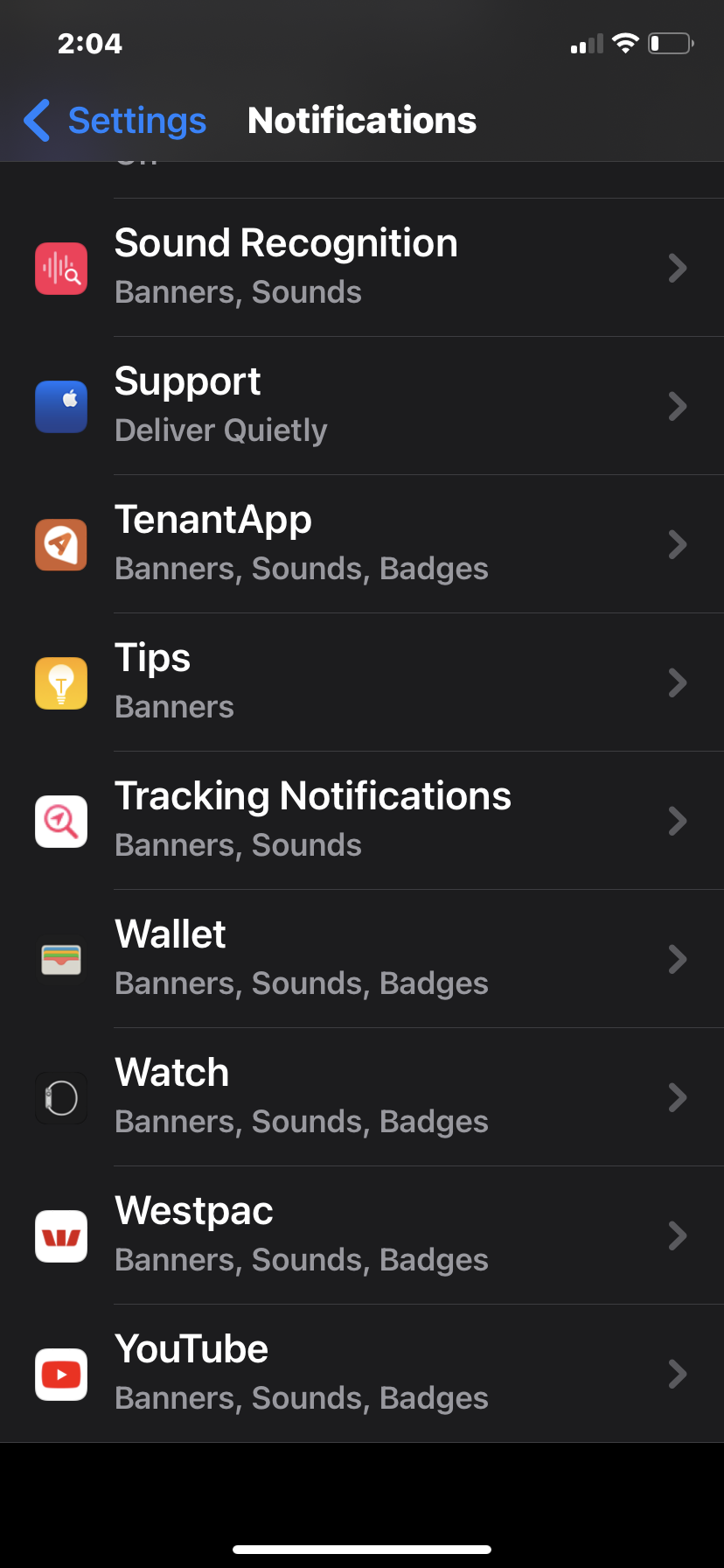Viewport: 724px width, 1568px height.
Task: Open Tips notification settings
Action: point(362,682)
